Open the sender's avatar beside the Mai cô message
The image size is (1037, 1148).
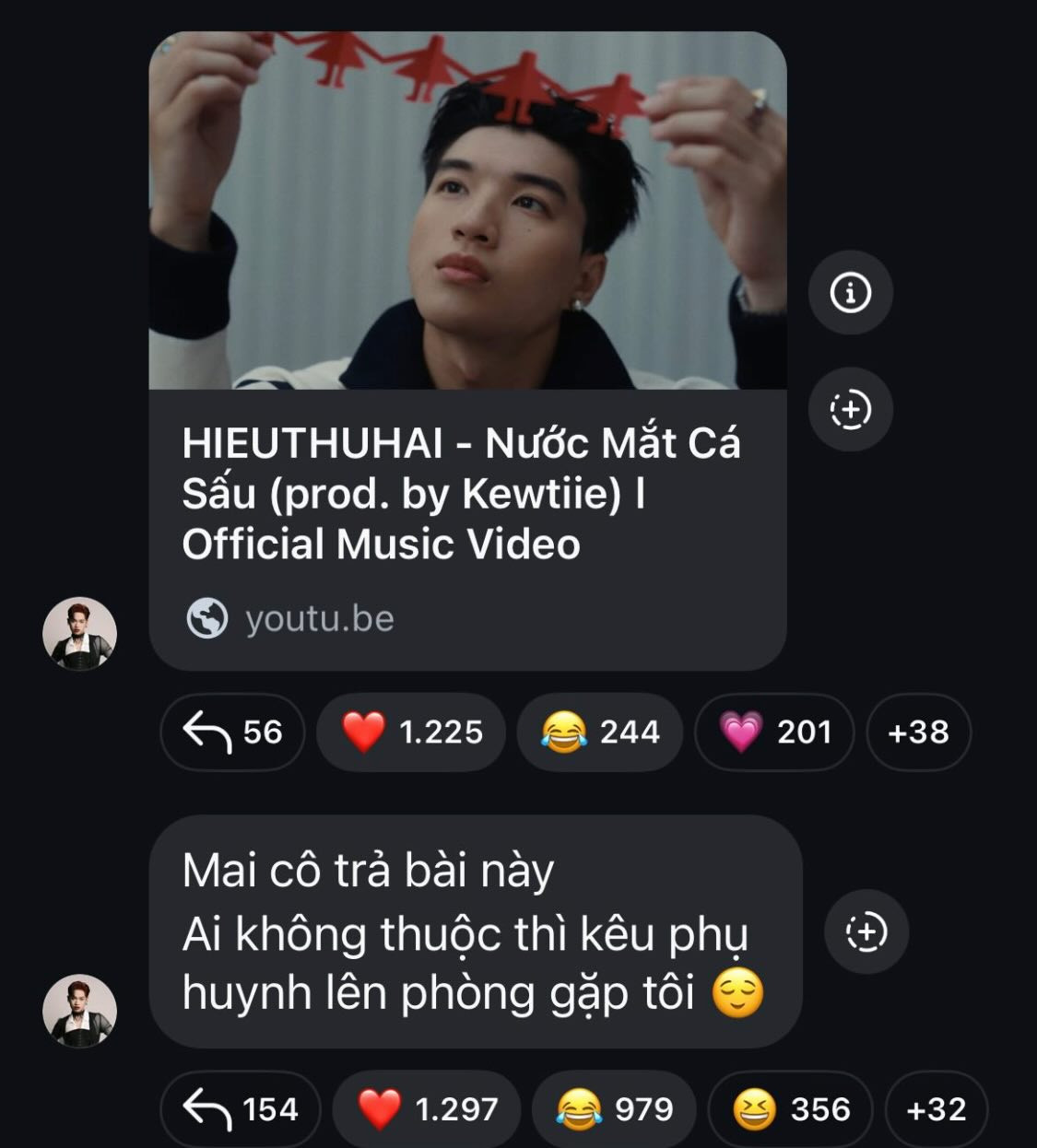[x=81, y=1009]
